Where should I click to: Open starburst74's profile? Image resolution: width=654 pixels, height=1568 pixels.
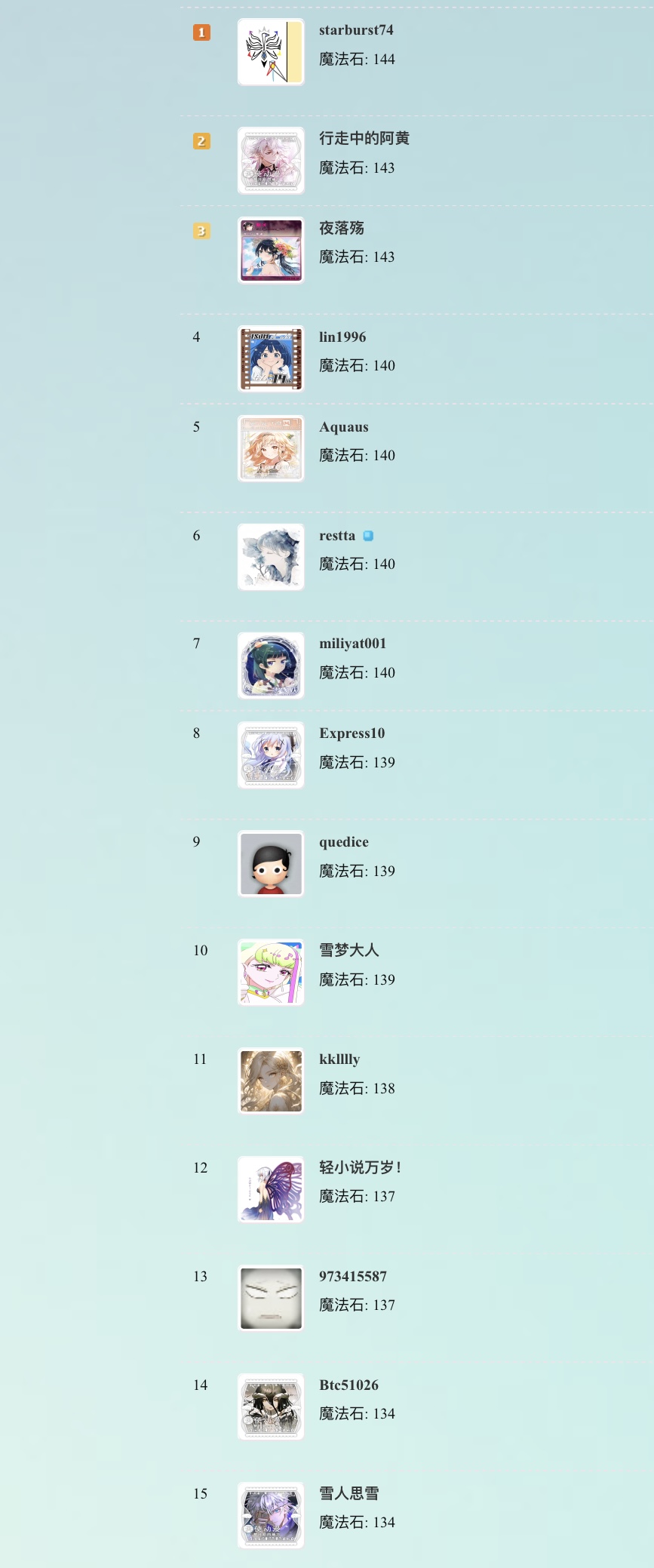click(x=355, y=30)
